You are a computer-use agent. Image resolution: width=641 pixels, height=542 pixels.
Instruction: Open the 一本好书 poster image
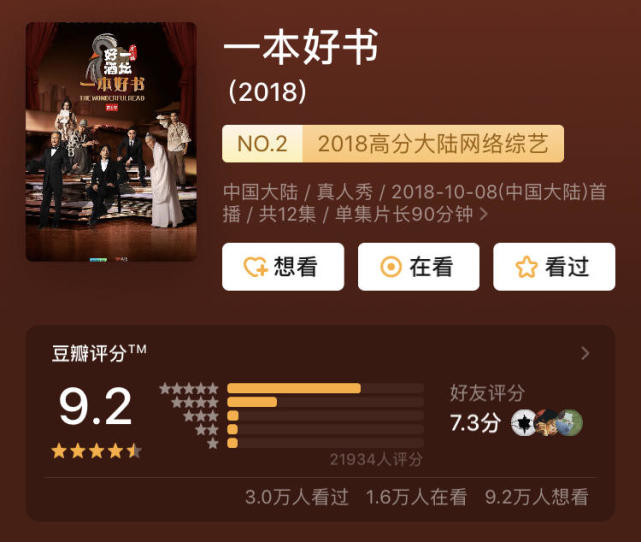pos(111,142)
